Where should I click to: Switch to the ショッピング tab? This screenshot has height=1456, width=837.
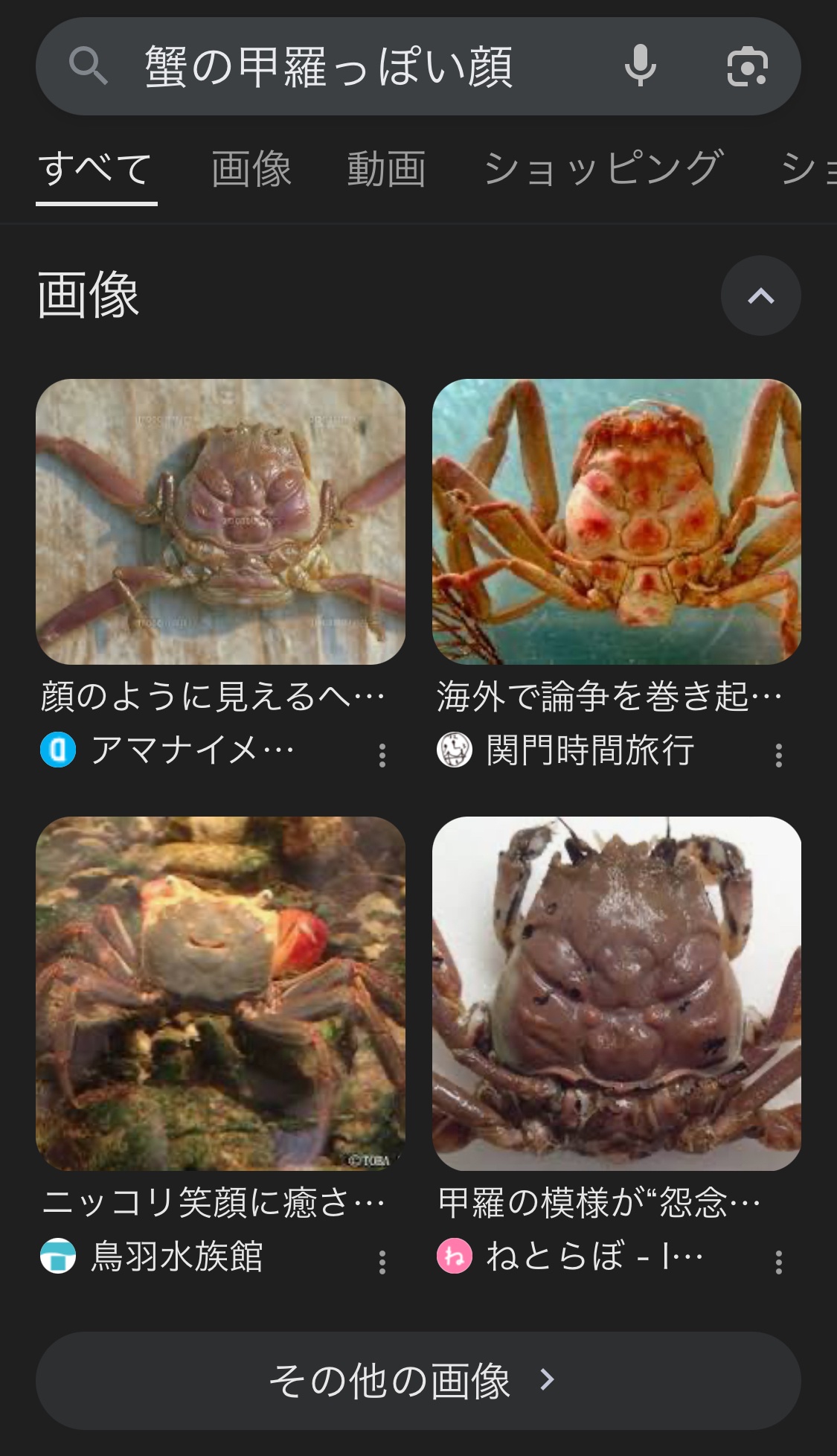pos(603,169)
